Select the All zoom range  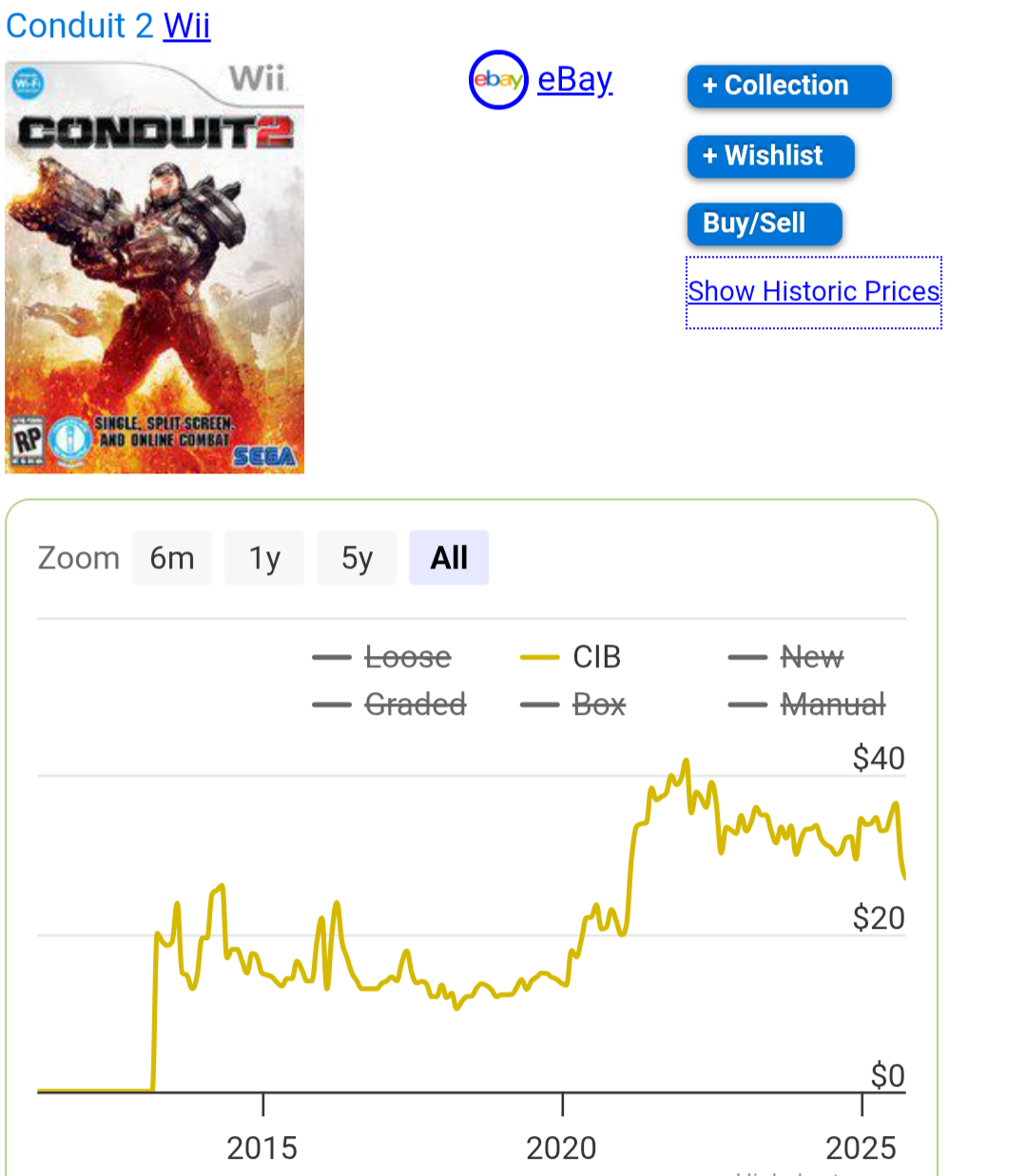(449, 558)
